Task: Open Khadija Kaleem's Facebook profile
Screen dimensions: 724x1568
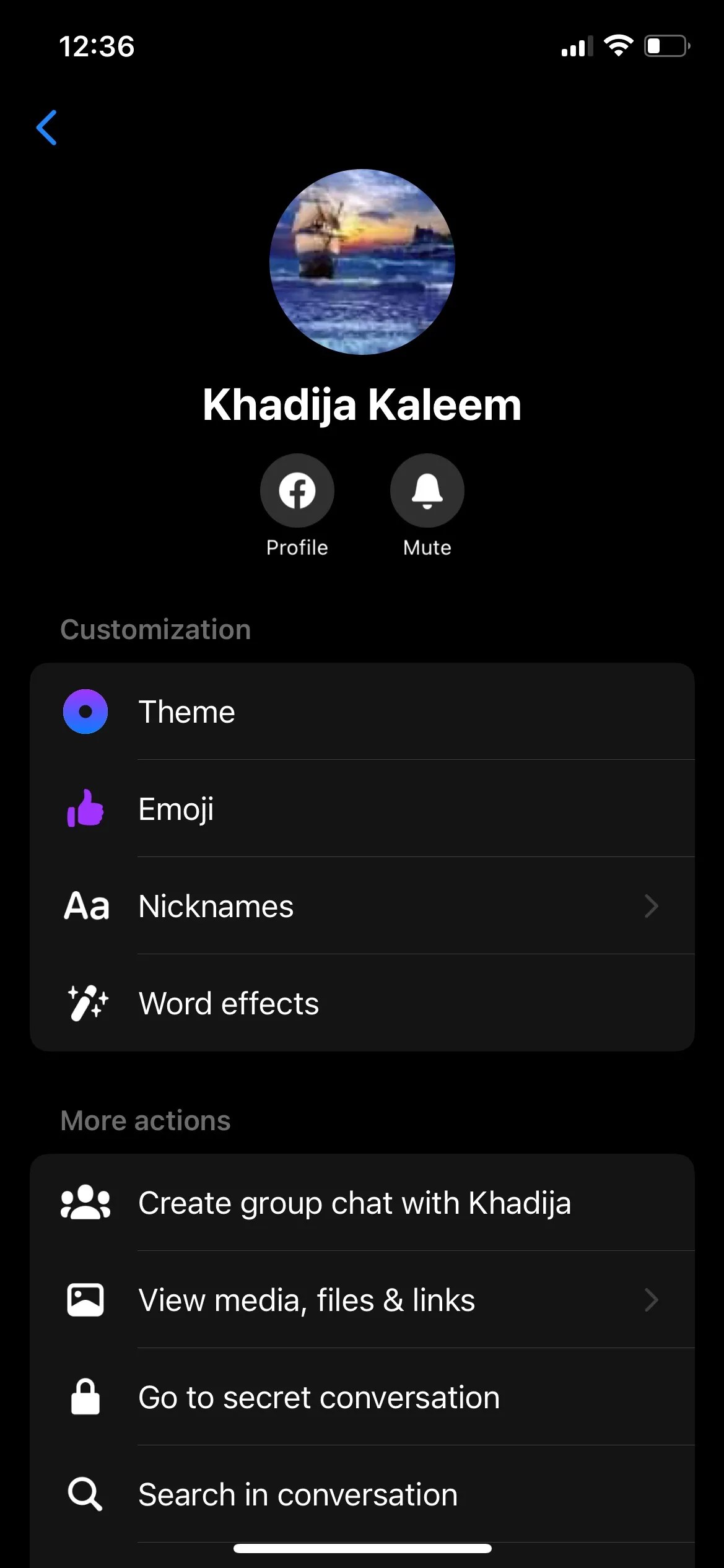Action: tap(297, 490)
